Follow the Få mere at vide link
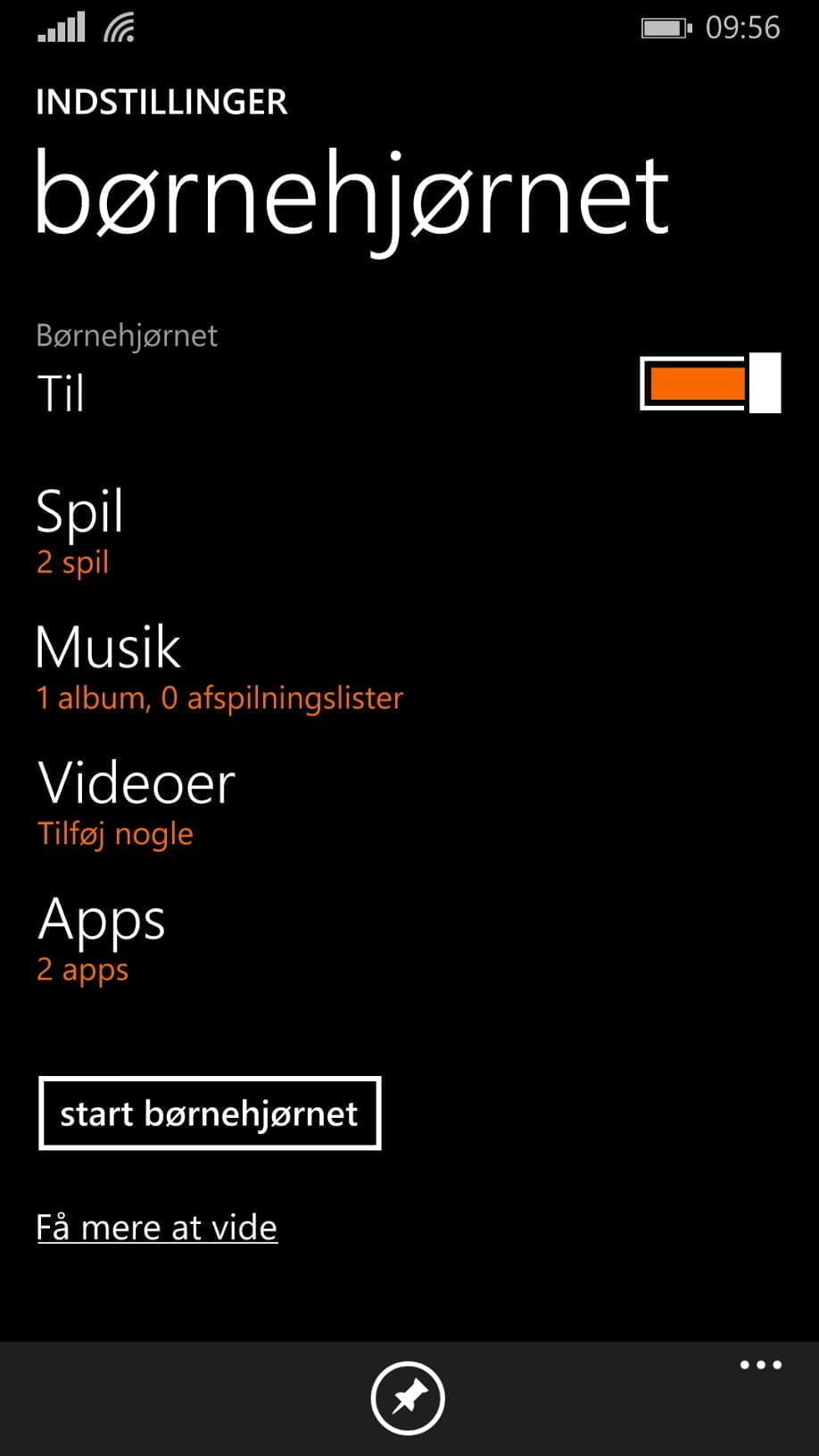This screenshot has height=1456, width=819. pyautogui.click(x=157, y=1228)
